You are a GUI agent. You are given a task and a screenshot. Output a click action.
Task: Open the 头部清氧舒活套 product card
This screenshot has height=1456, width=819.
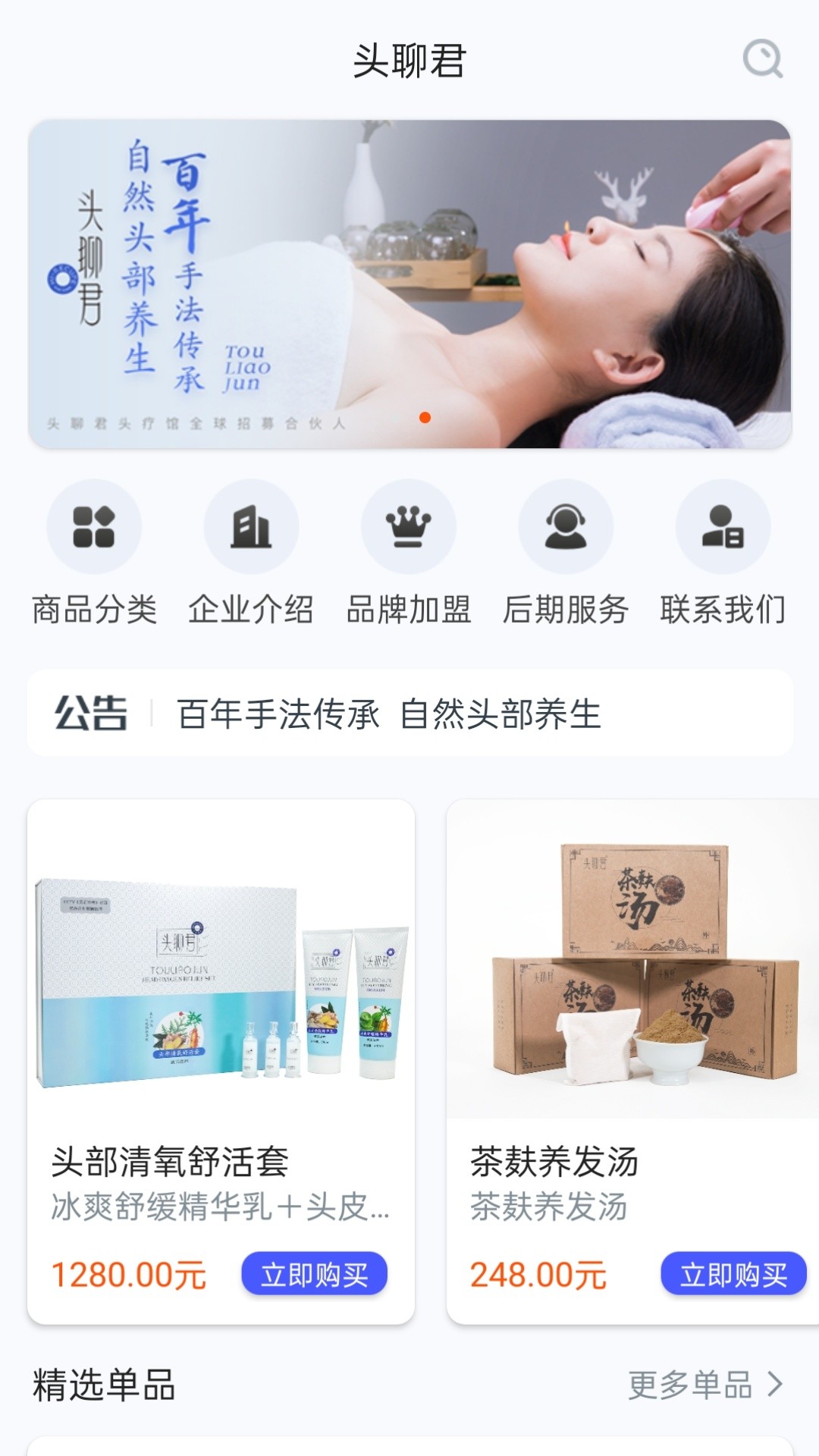click(221, 986)
